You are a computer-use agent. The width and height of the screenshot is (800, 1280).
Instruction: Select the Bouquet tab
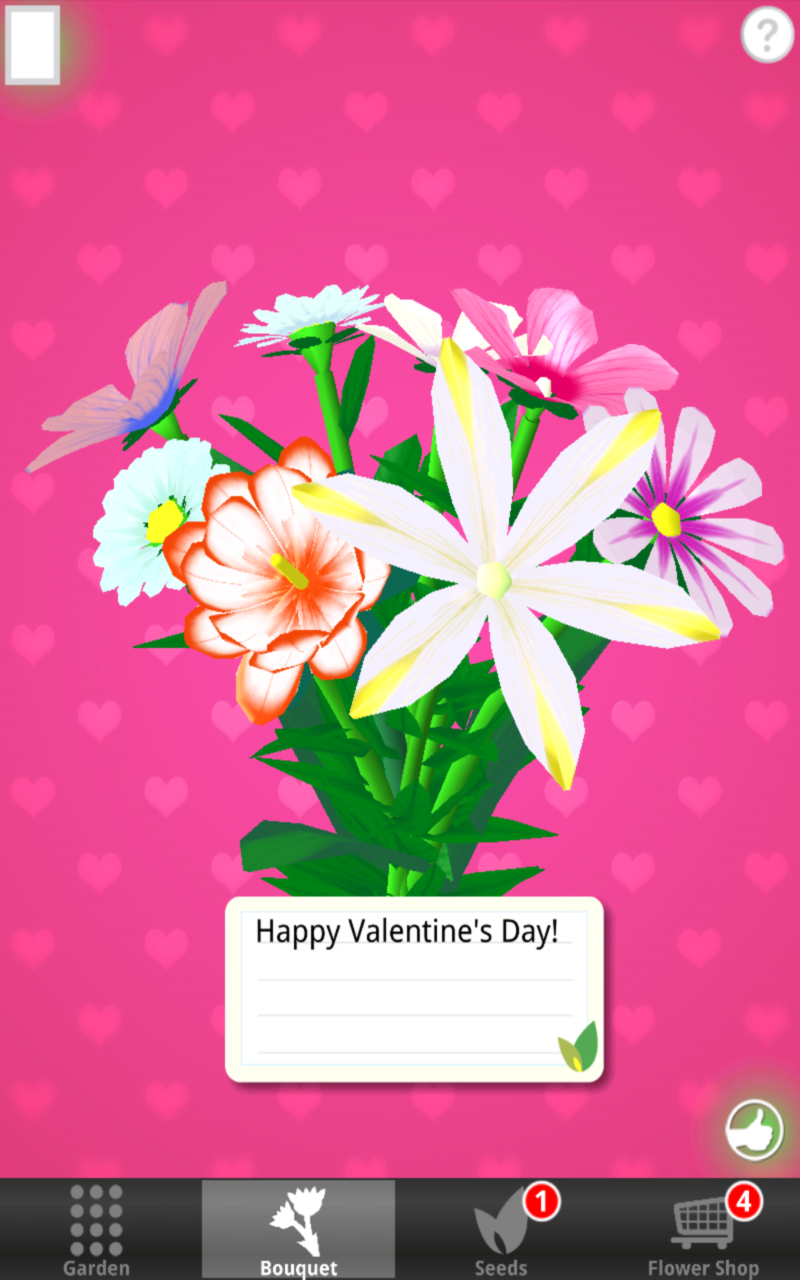pyautogui.click(x=298, y=1230)
